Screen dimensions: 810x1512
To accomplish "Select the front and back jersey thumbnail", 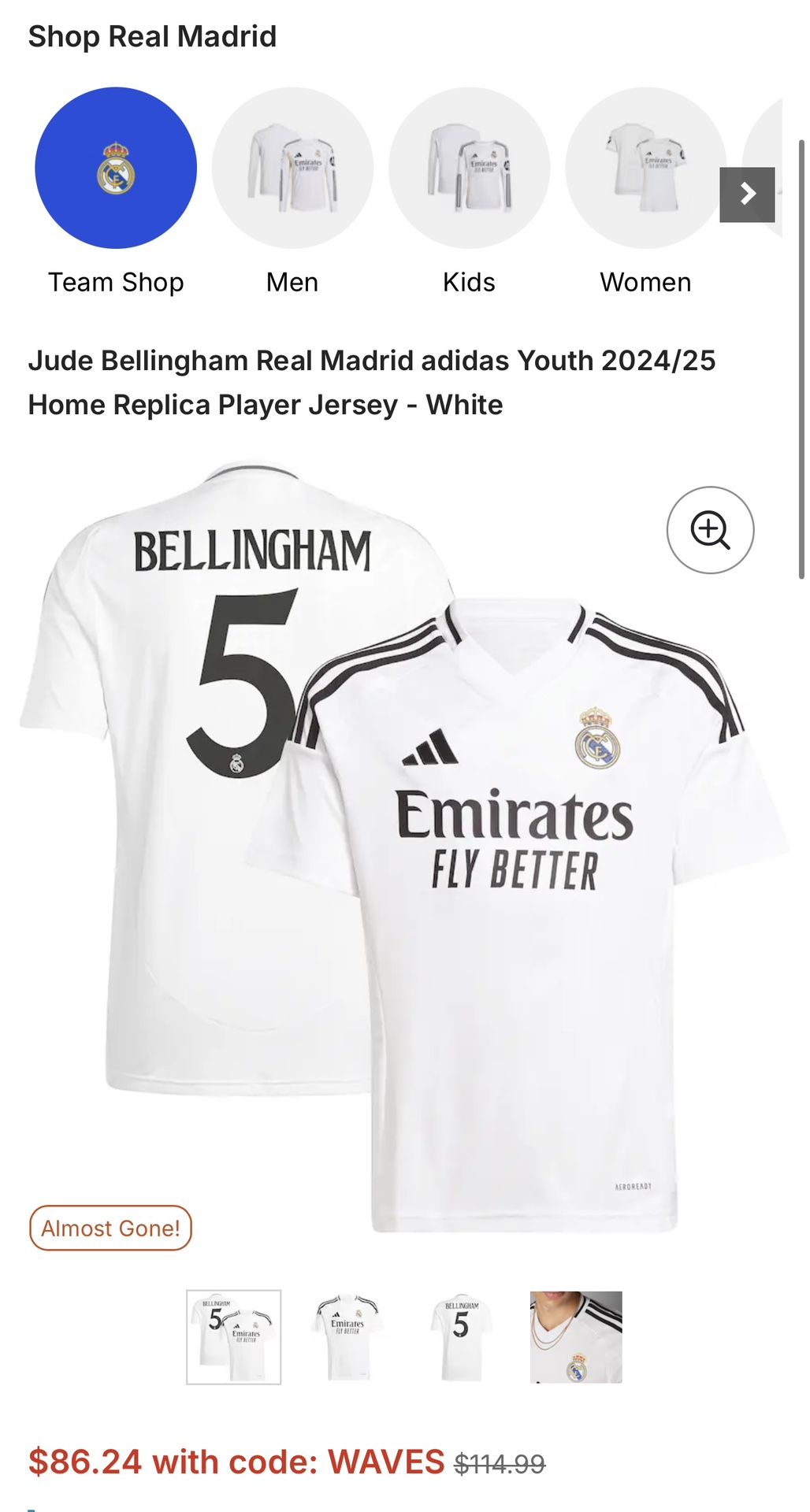I will tap(233, 1337).
